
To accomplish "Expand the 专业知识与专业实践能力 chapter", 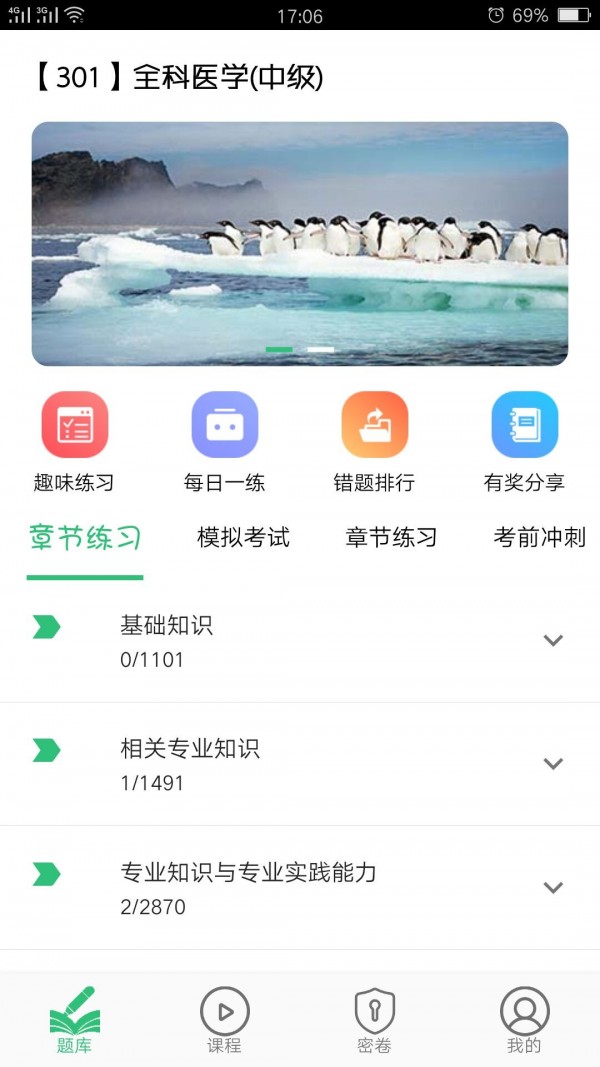I will (553, 887).
